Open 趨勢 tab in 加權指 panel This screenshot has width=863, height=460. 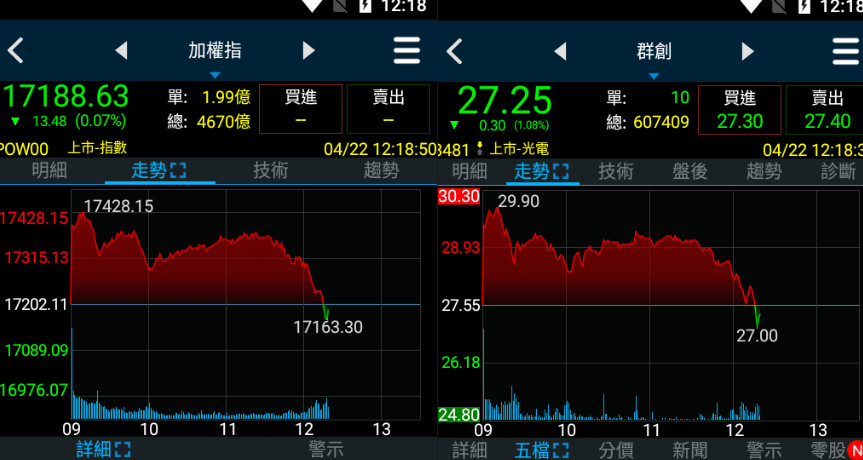click(381, 171)
